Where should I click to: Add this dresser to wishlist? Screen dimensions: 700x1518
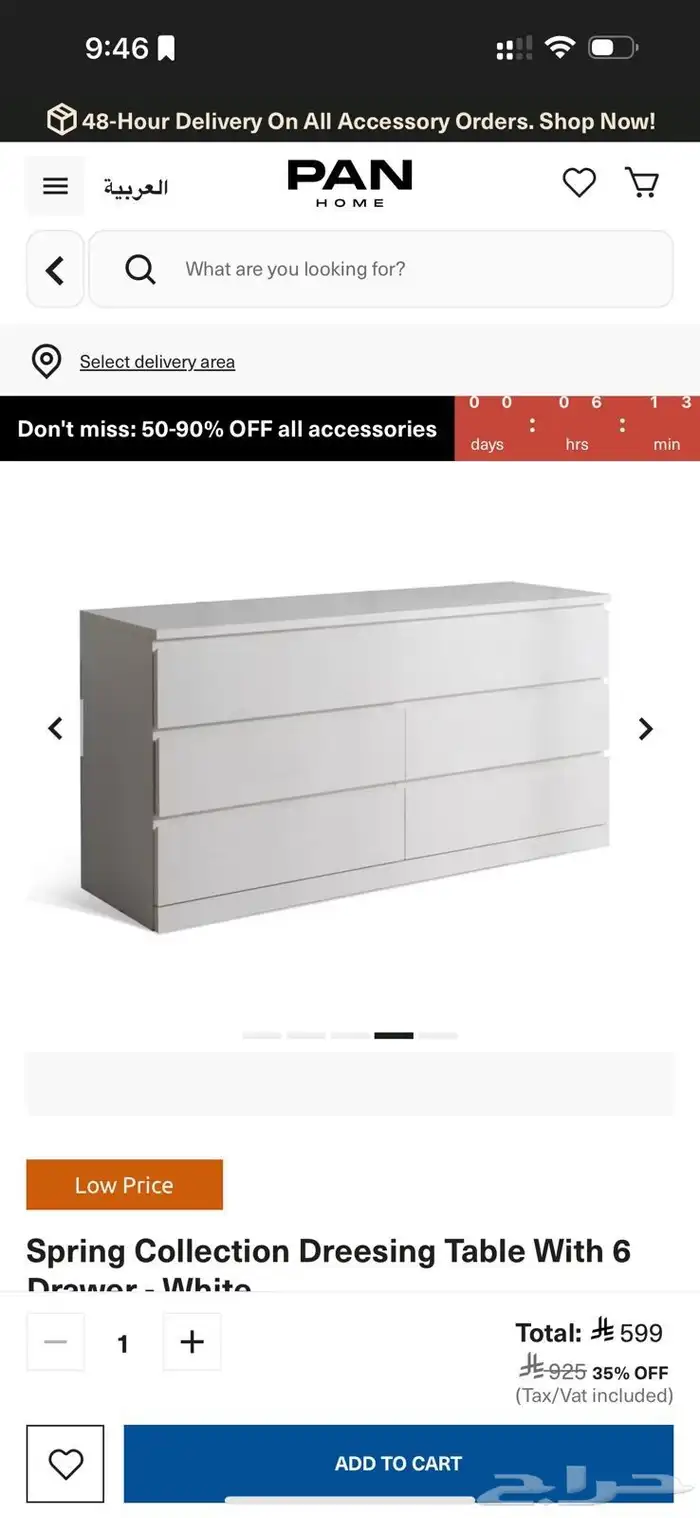tap(66, 1464)
